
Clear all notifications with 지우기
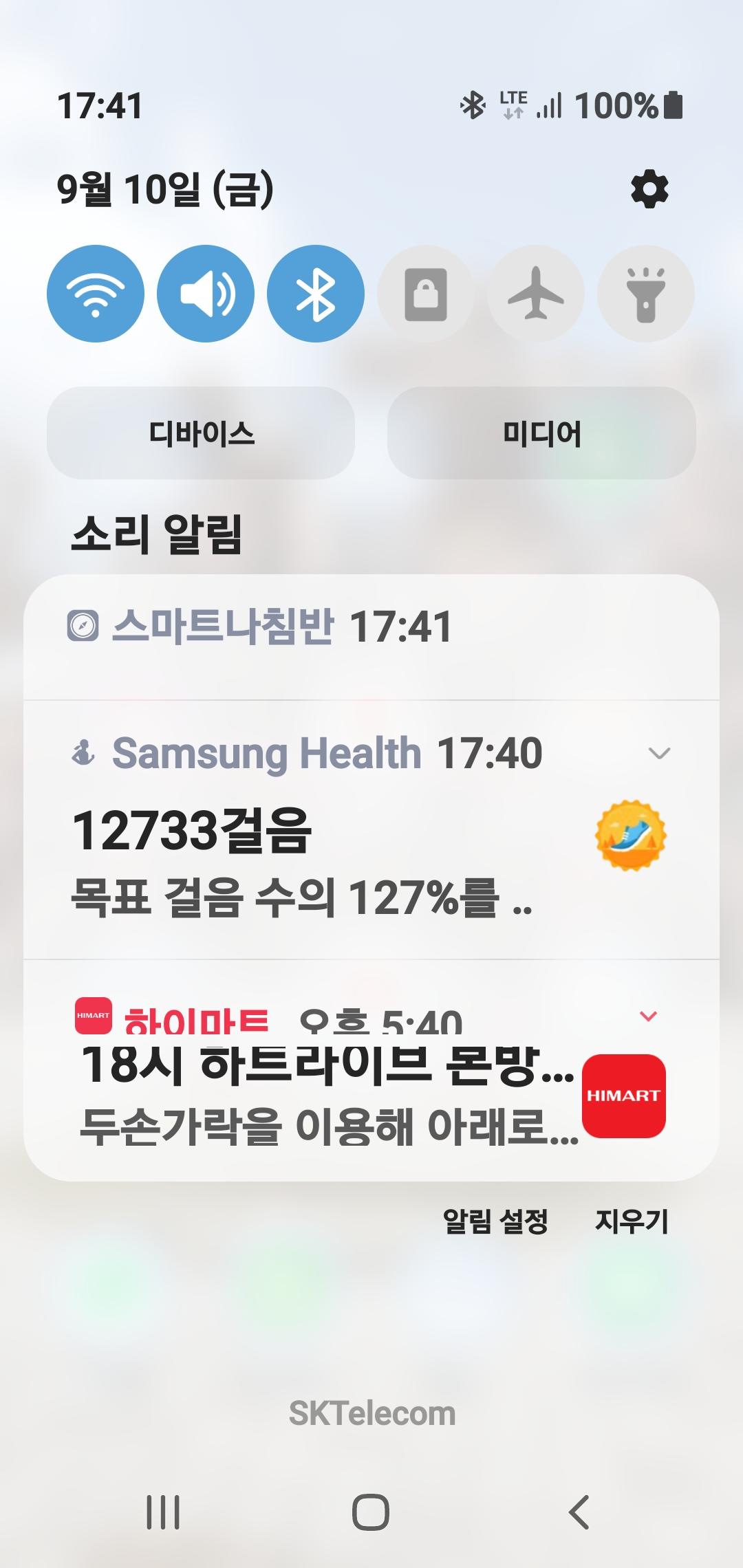tap(631, 1221)
